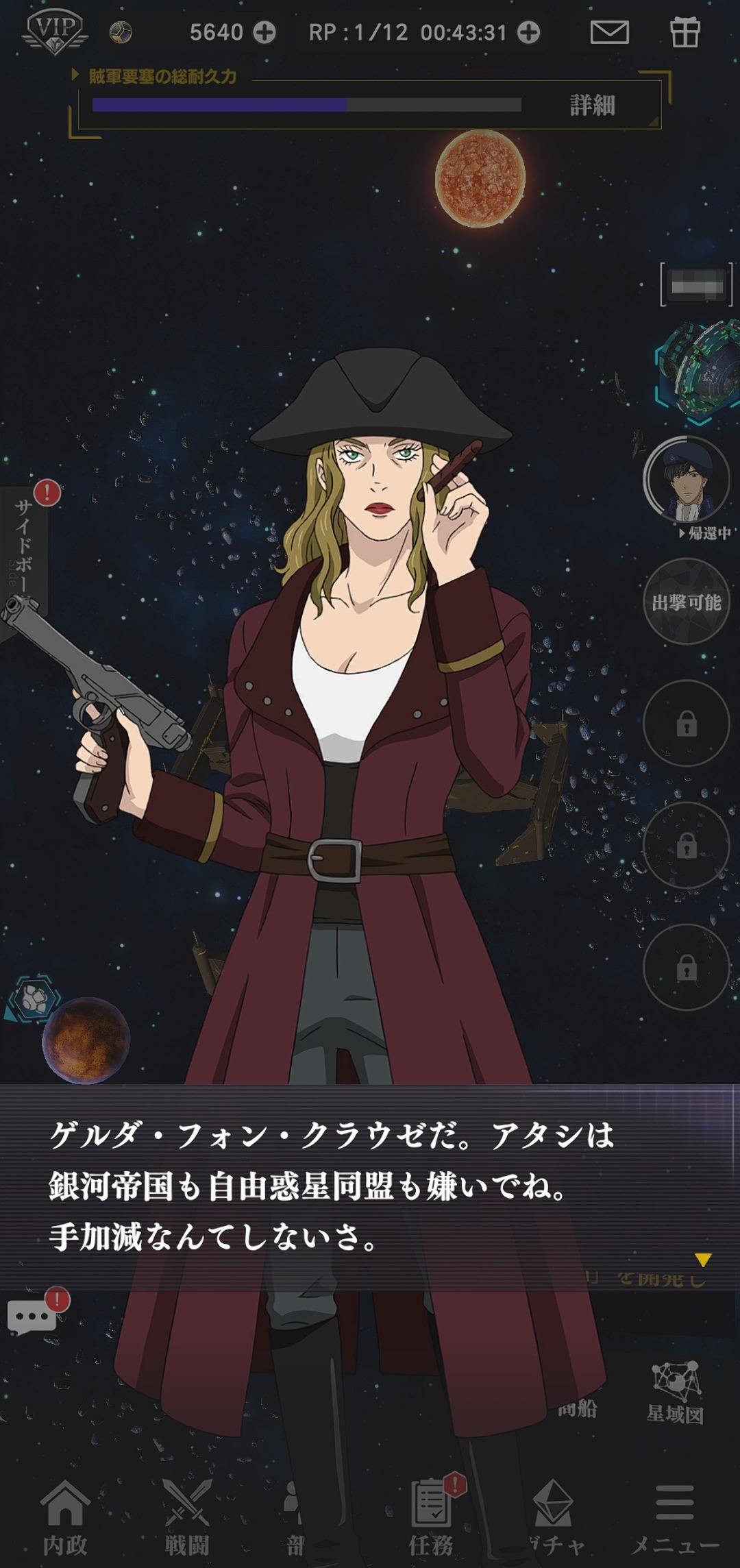Open the returning commander portrait 帰還中
This screenshot has width=740, height=1568.
coord(687,480)
